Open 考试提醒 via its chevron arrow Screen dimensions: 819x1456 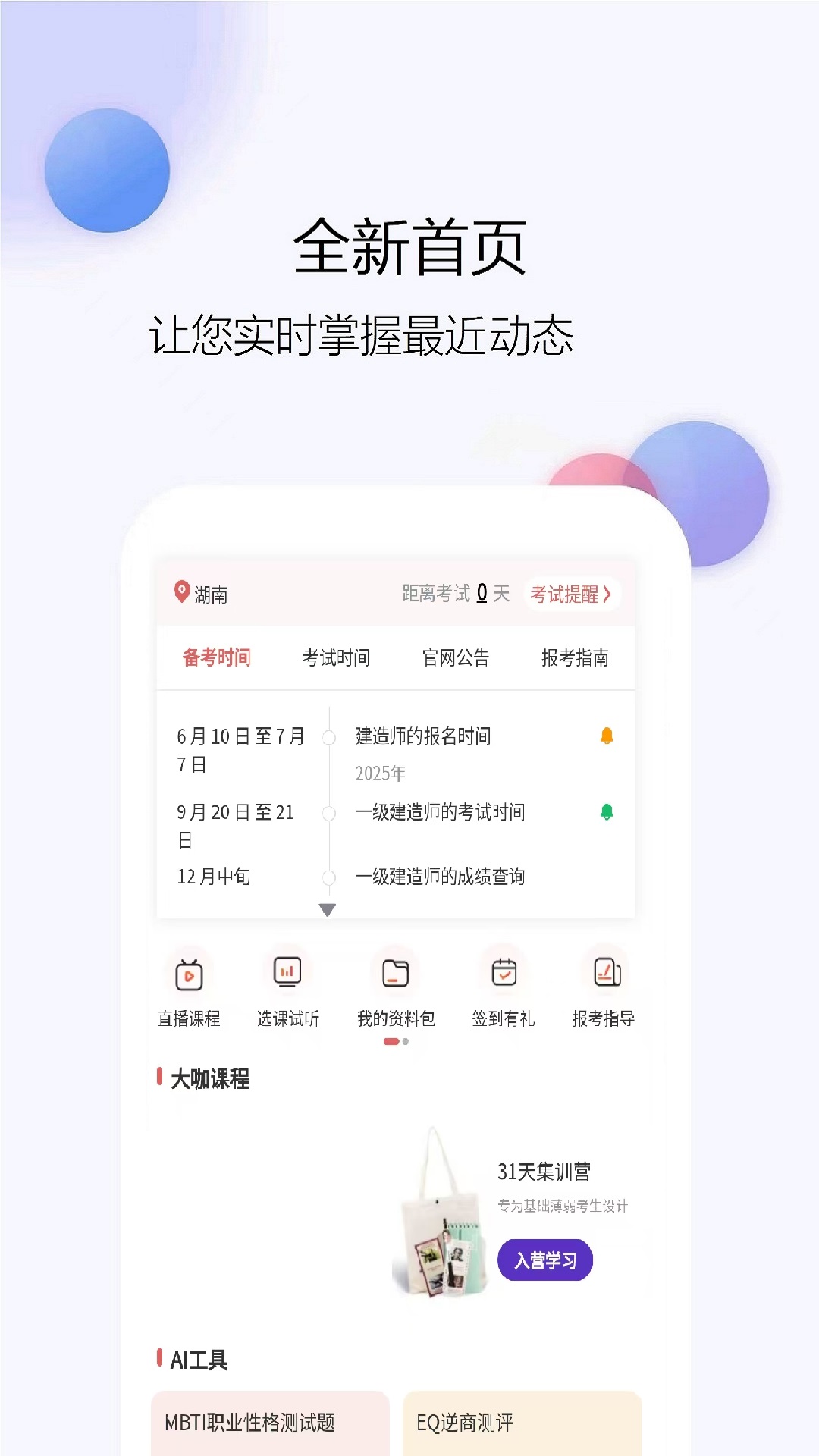click(x=607, y=595)
